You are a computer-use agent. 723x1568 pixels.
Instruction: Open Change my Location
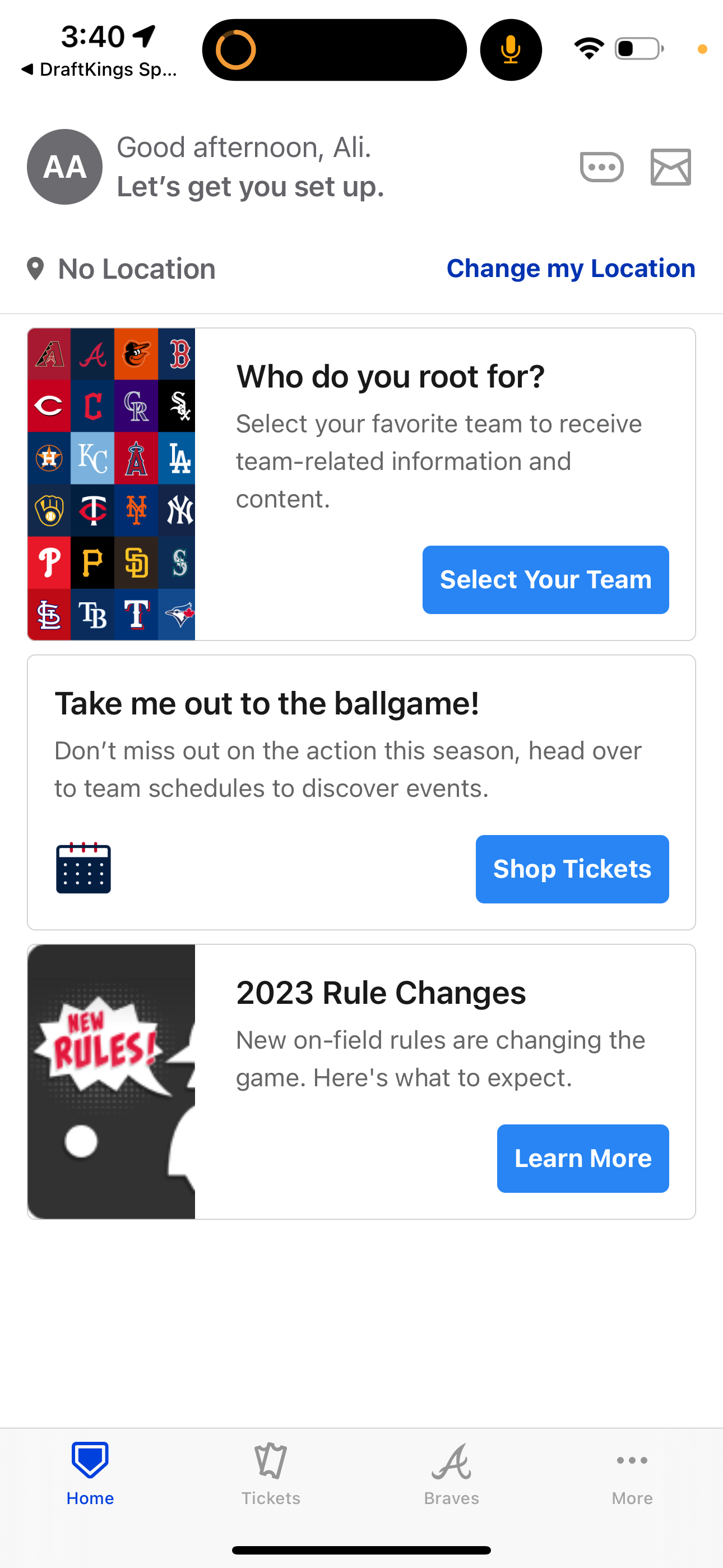click(x=571, y=268)
